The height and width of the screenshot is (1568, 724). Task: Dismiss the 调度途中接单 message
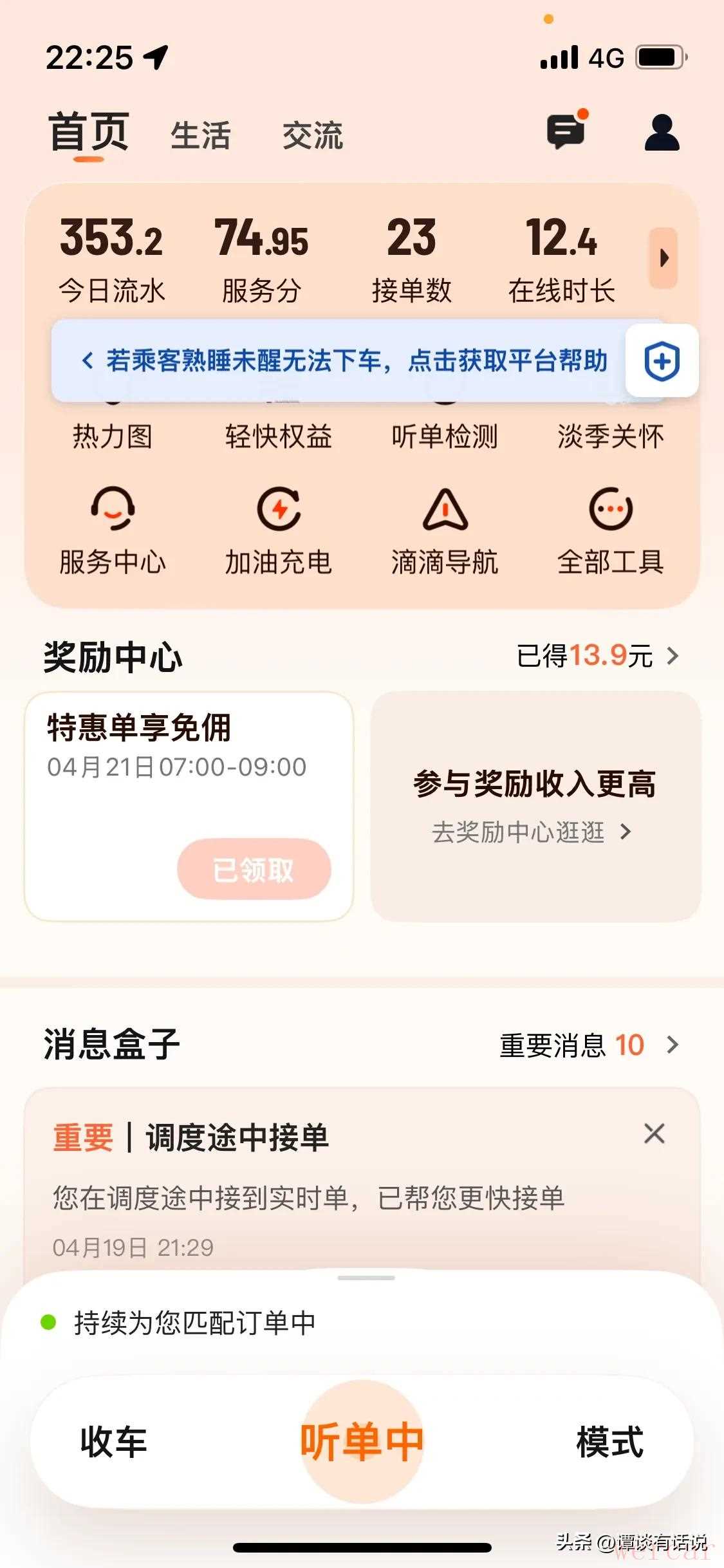[654, 1134]
